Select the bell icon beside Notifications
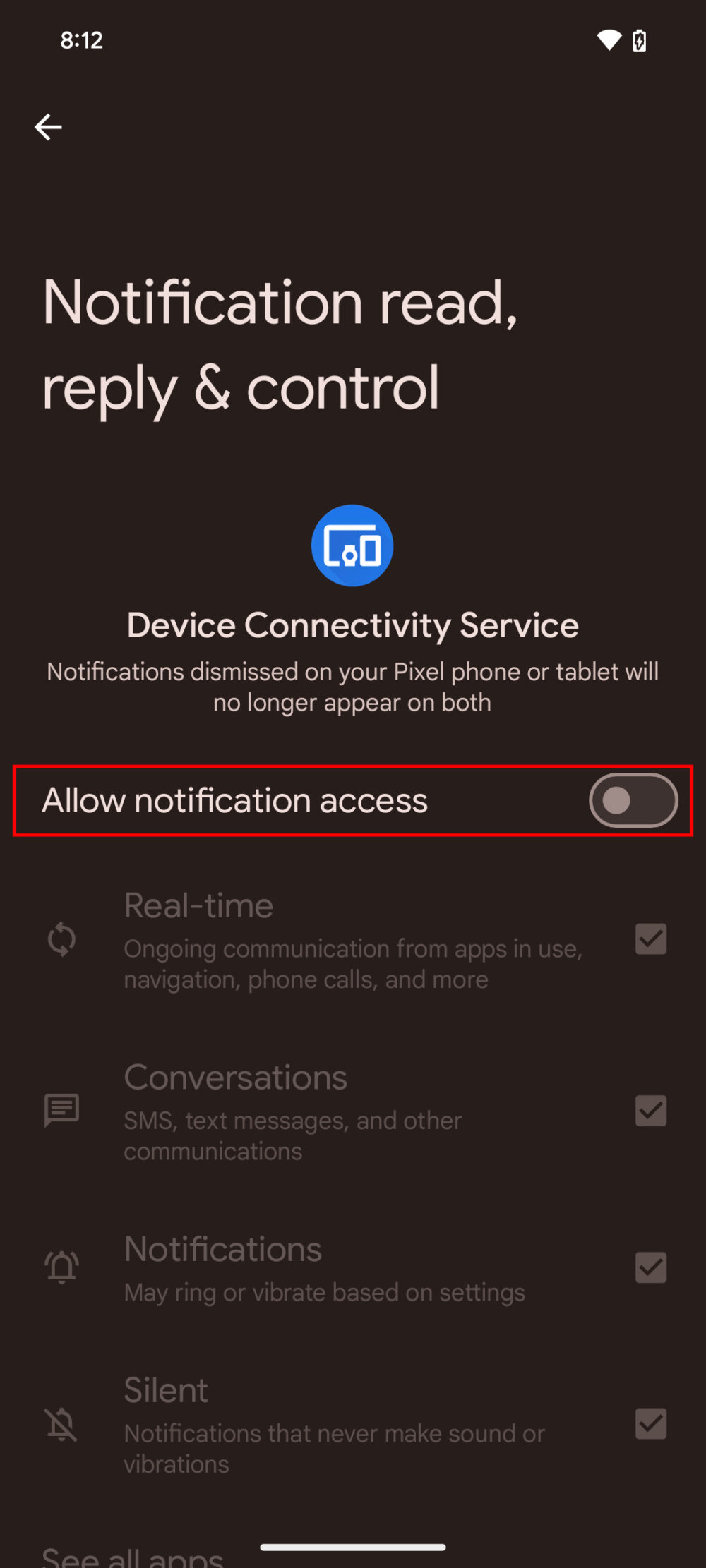The image size is (706, 1568). pyautogui.click(x=61, y=1267)
